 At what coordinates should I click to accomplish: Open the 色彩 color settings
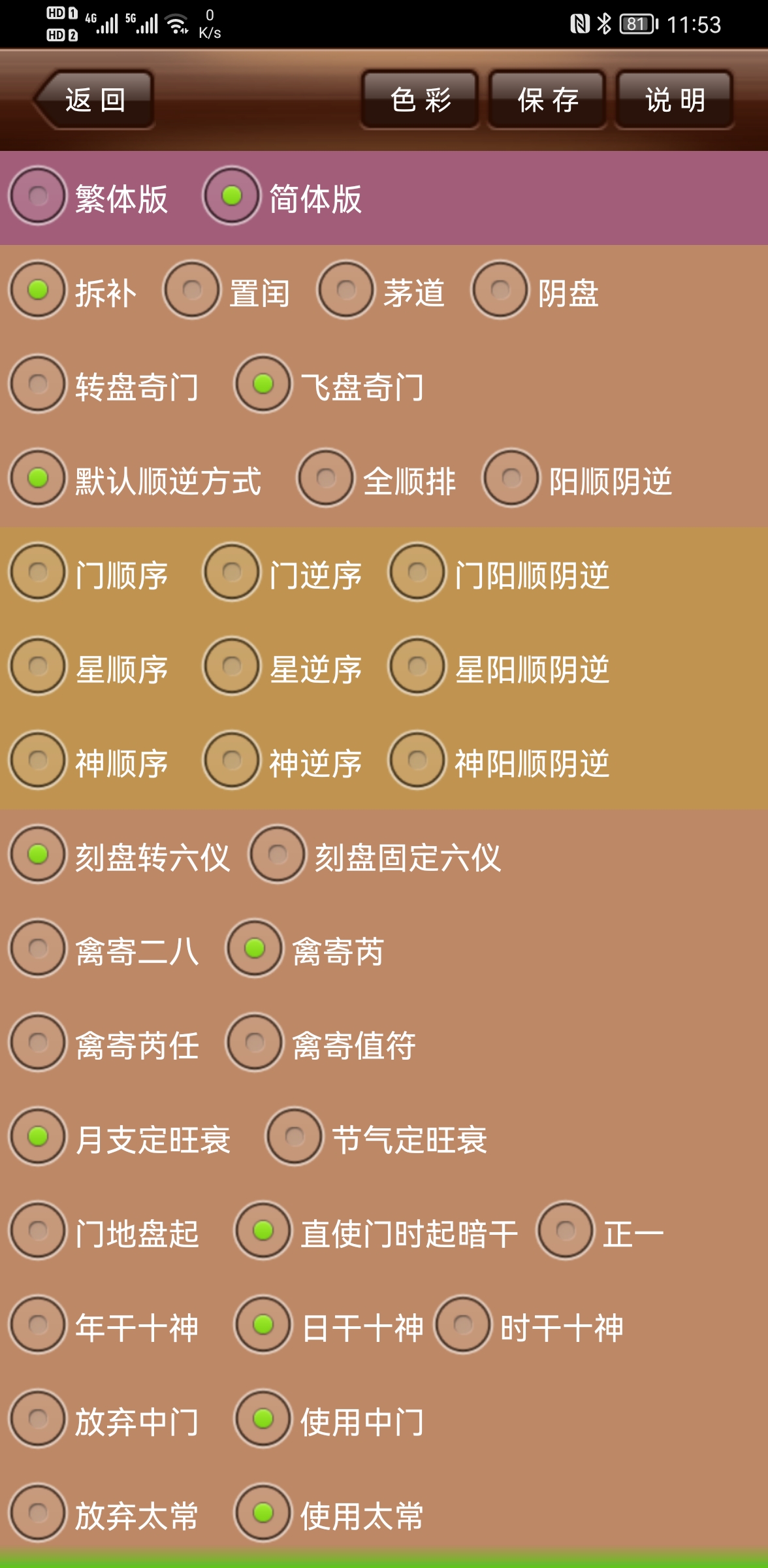[x=420, y=100]
